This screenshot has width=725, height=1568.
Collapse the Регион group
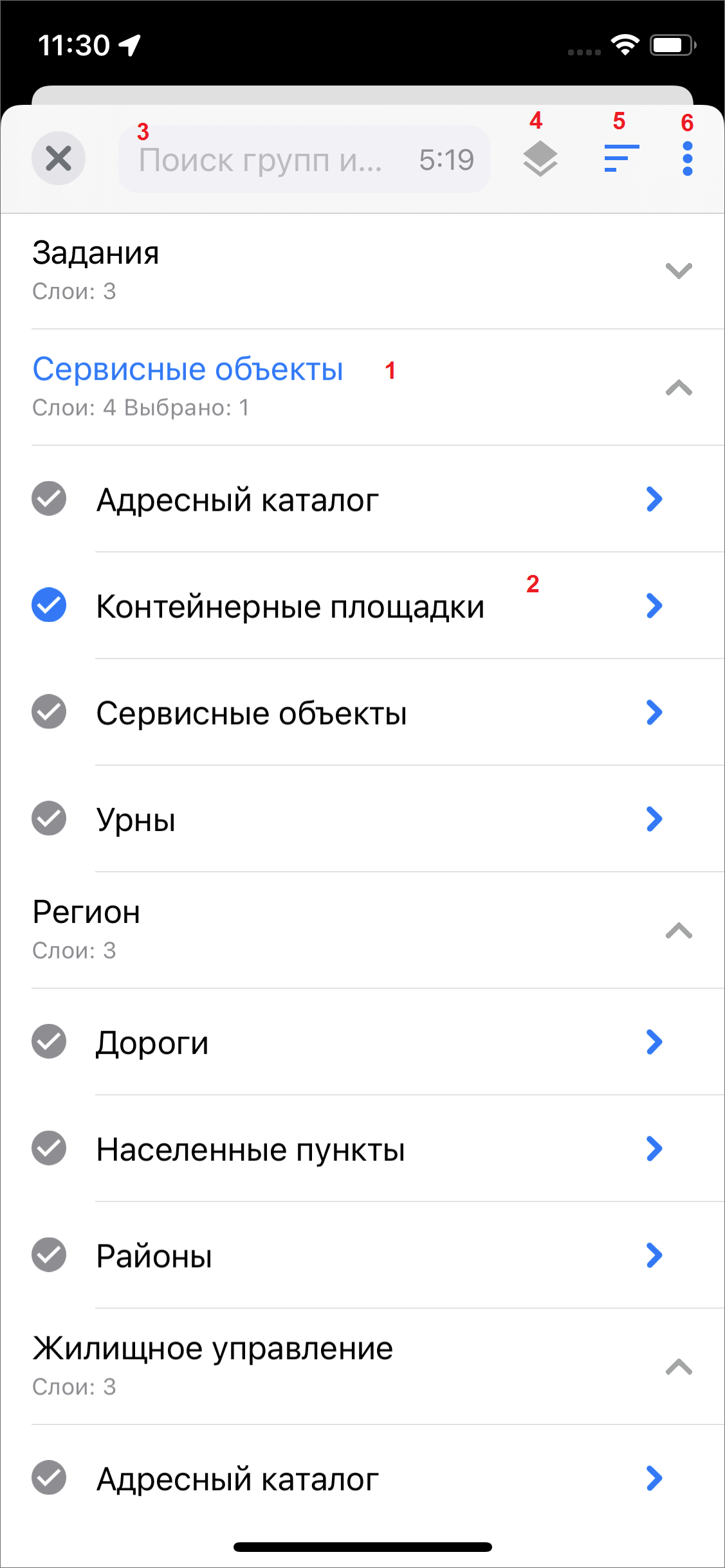[678, 931]
